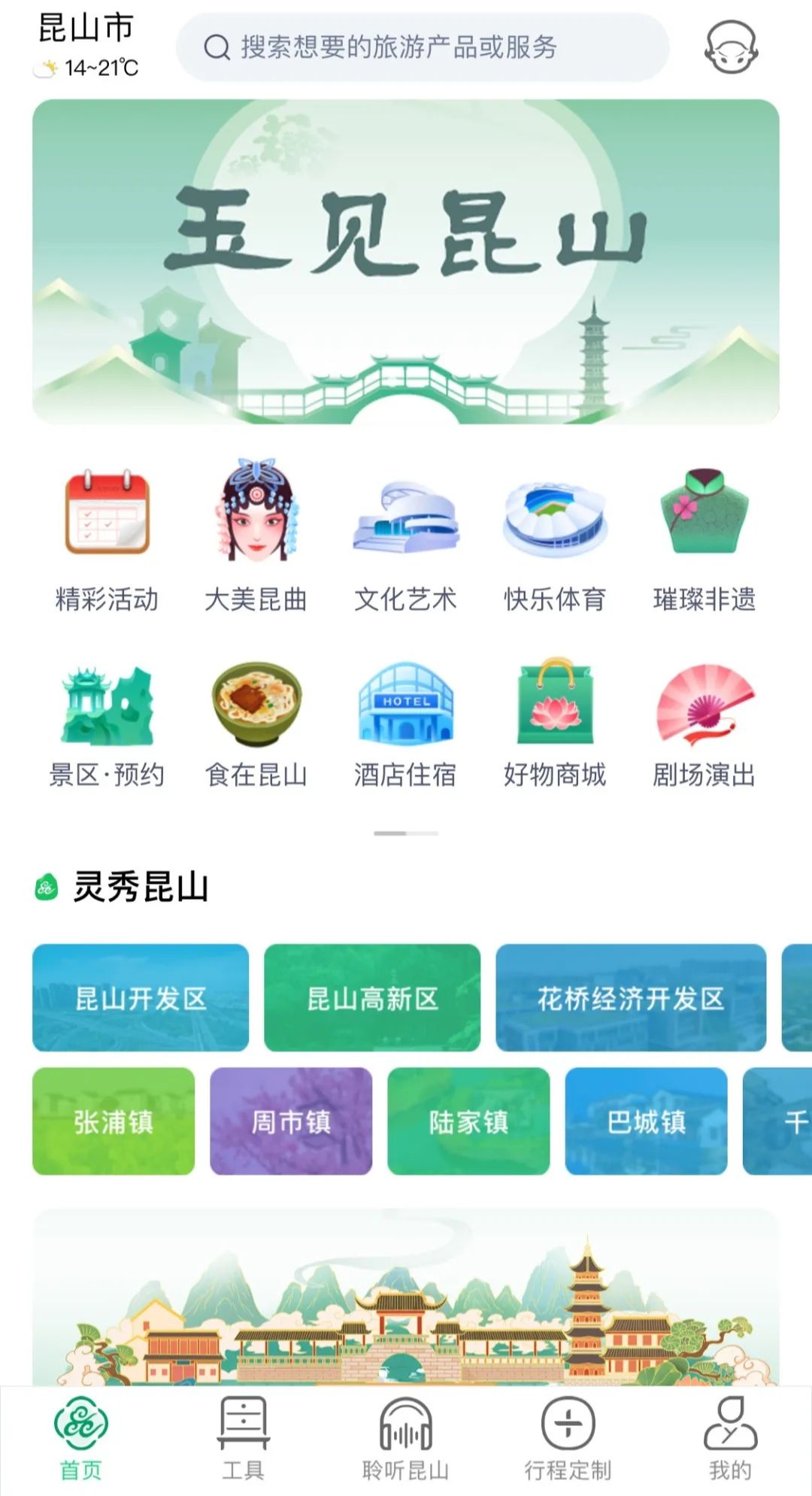Open 剧场演出 theater shows
812x1496 pixels.
(x=704, y=722)
